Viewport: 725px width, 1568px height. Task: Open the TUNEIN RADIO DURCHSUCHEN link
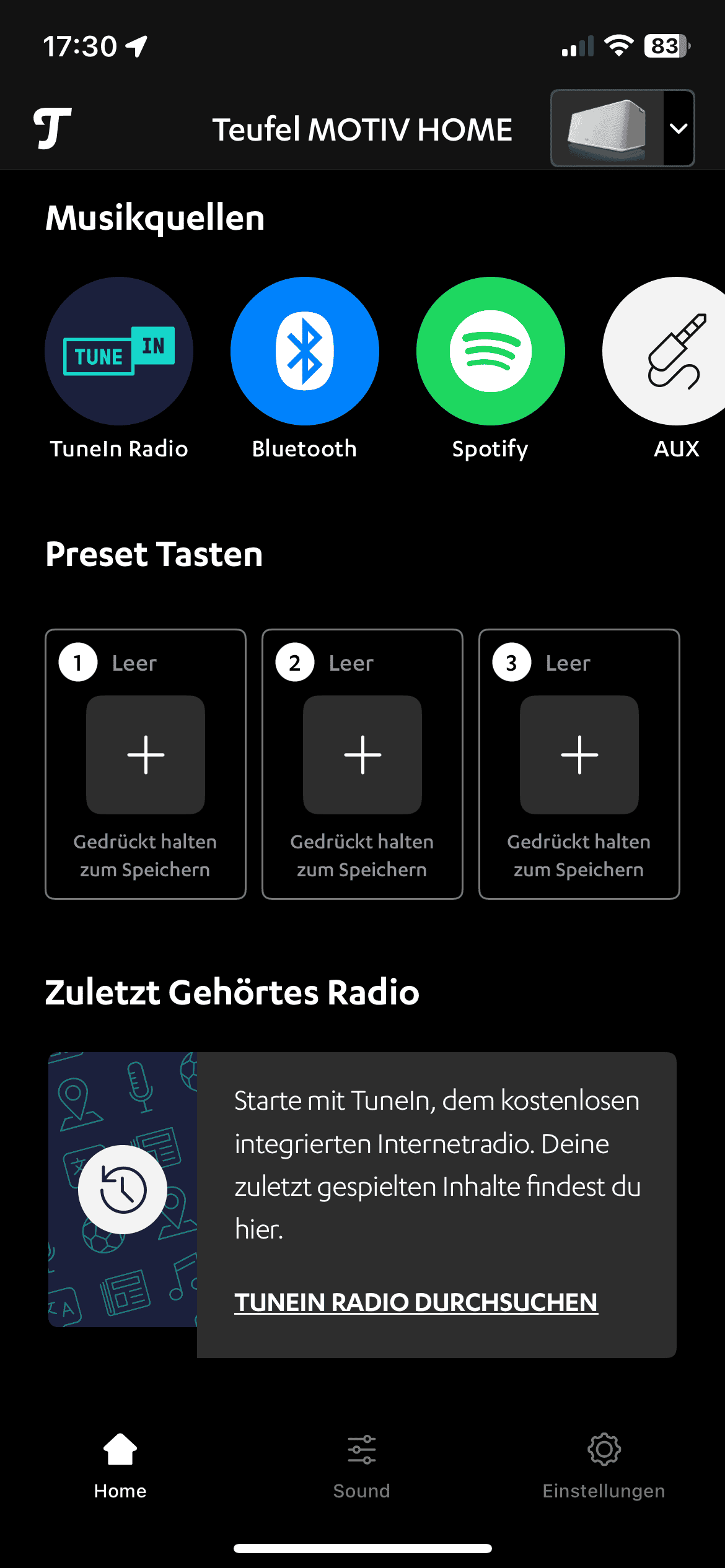click(416, 1302)
